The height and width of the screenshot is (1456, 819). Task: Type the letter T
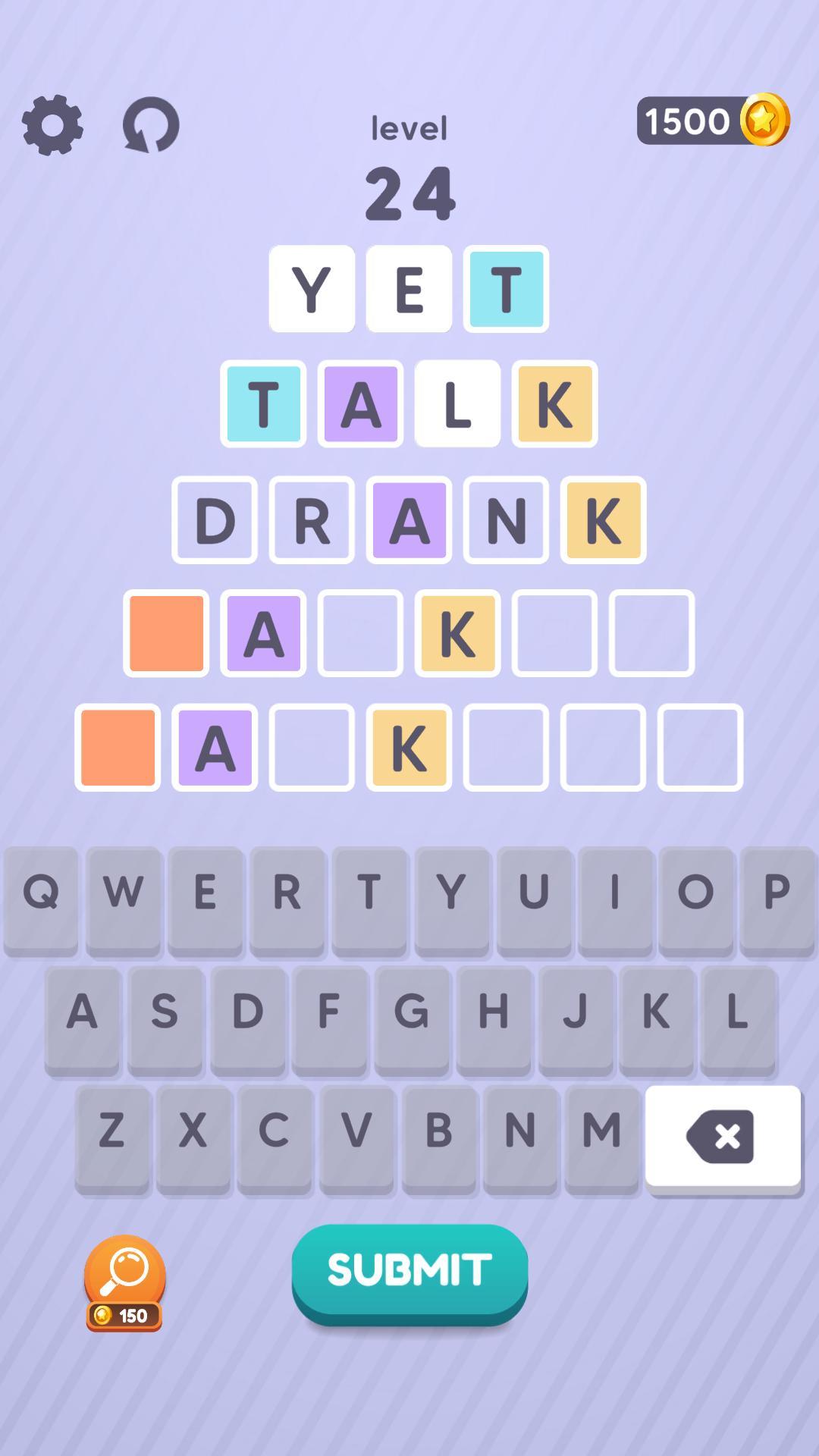tap(369, 892)
